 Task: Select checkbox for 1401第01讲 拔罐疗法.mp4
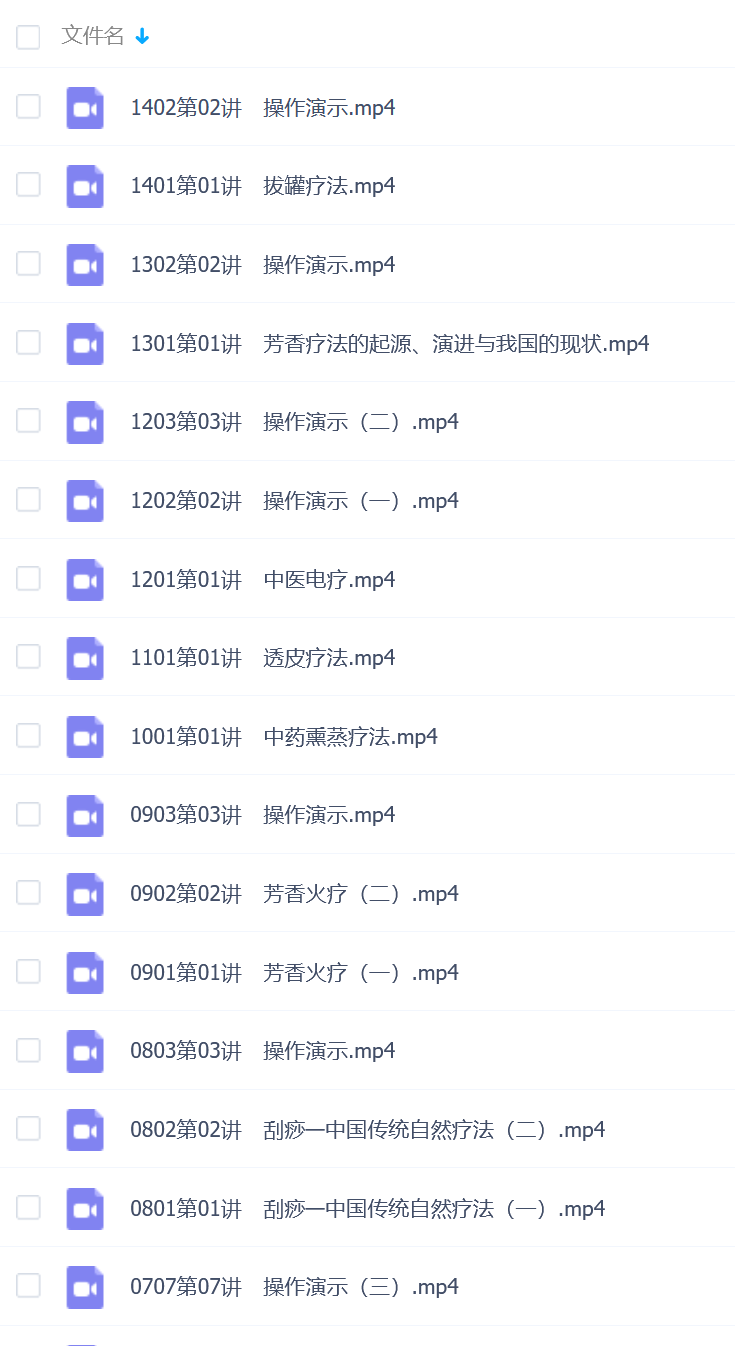(x=28, y=185)
